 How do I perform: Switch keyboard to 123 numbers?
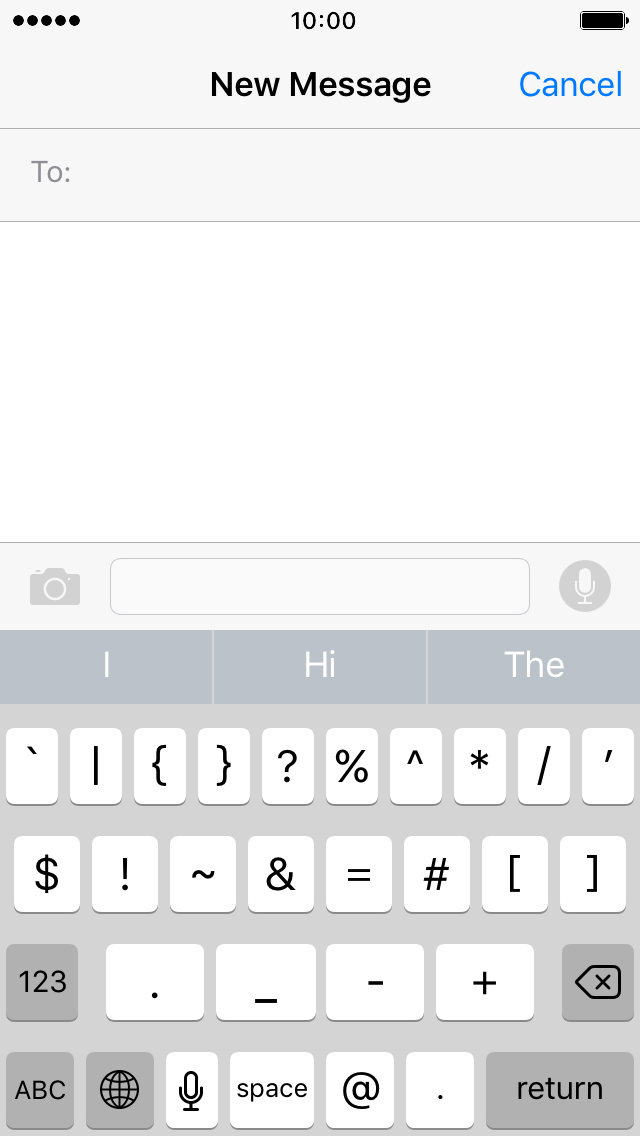click(42, 982)
